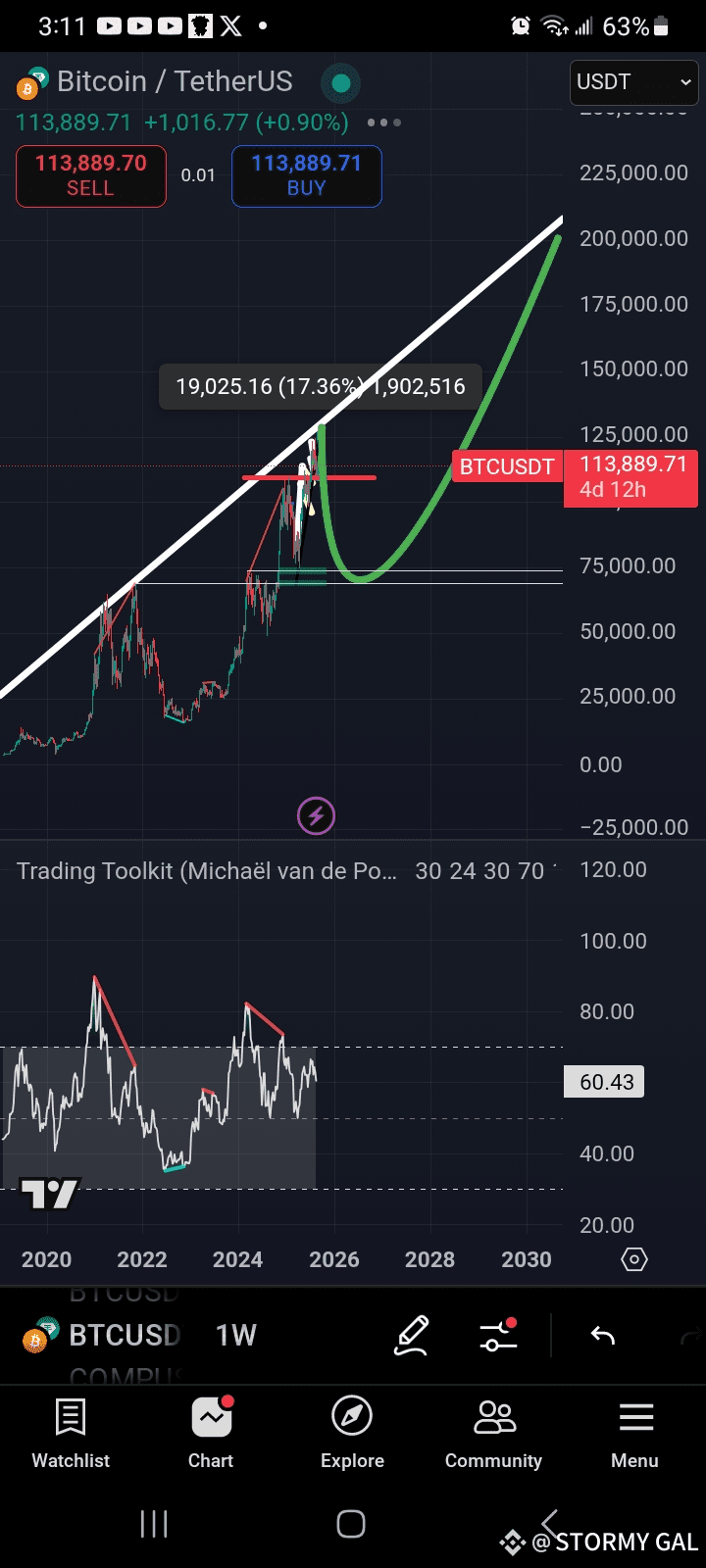This screenshot has width=706, height=1568.
Task: Open the Trading Toolkit indicator legend
Action: (207, 871)
